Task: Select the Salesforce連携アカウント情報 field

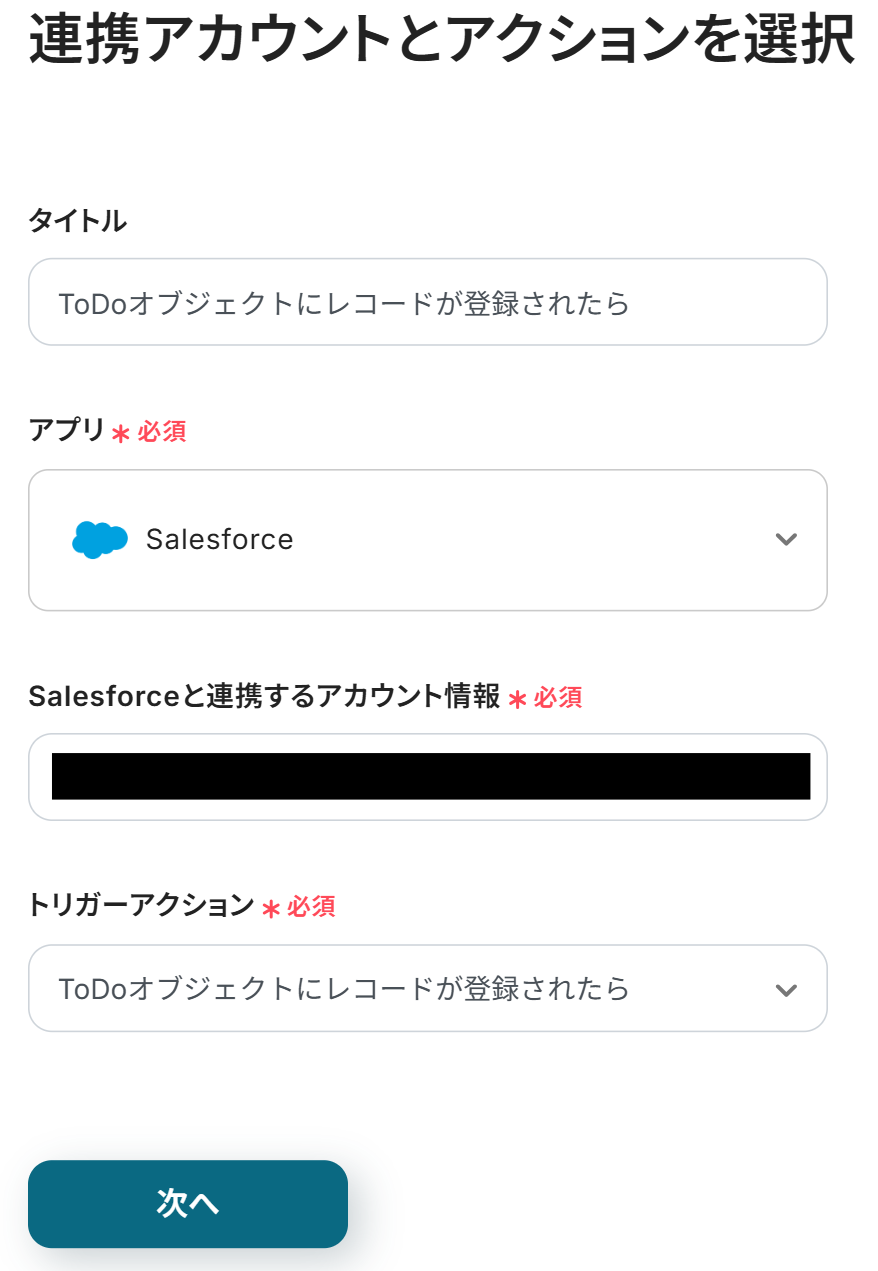Action: tap(427, 777)
